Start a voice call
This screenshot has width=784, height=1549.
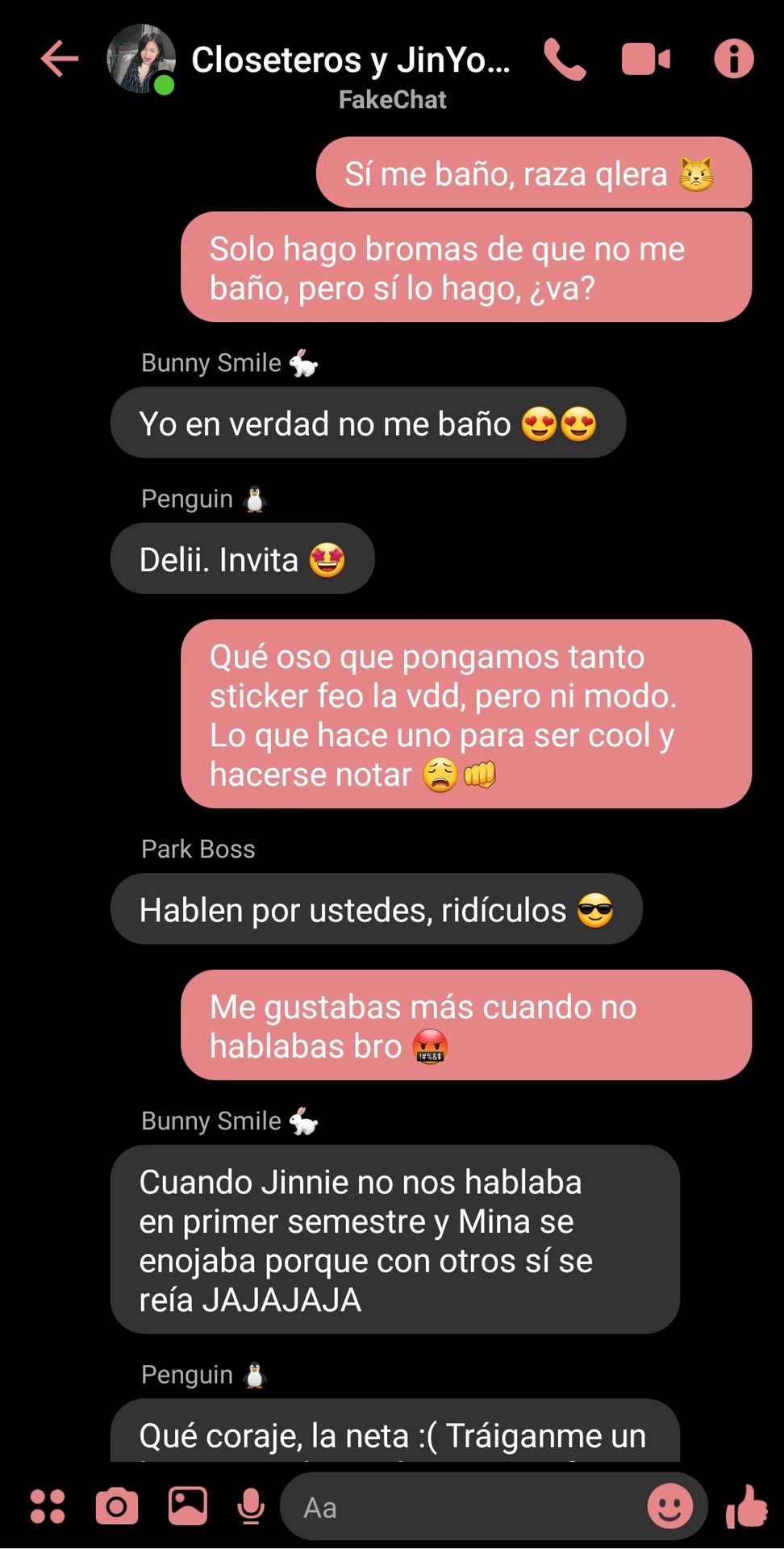pyautogui.click(x=565, y=59)
